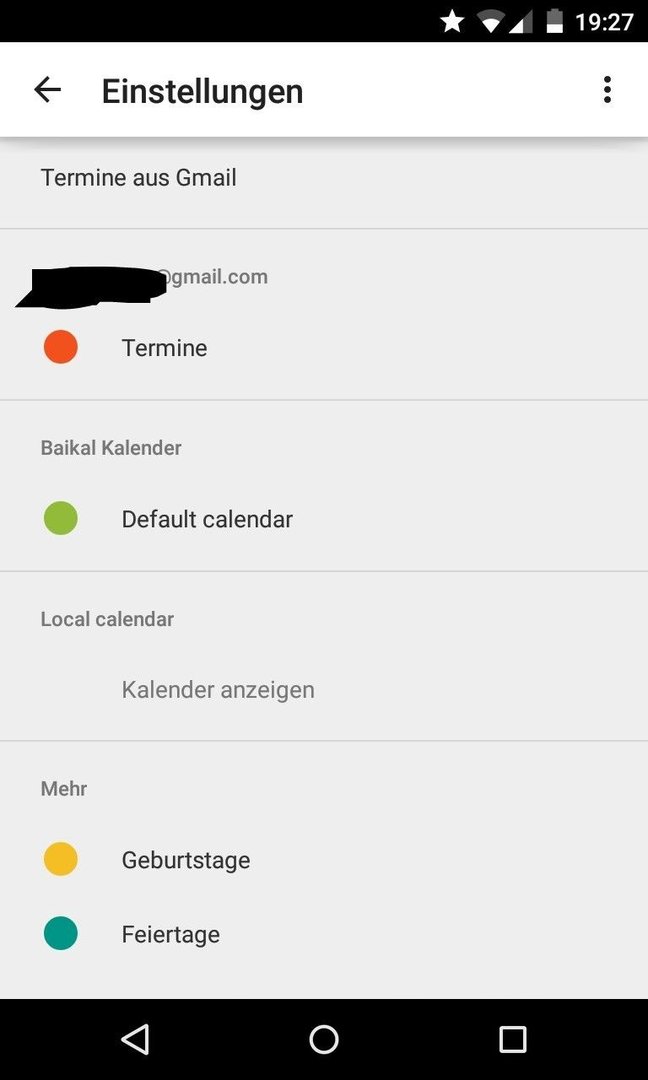Tap Kalender anzeigen under Local calendar
The image size is (648, 1080).
tap(324, 689)
